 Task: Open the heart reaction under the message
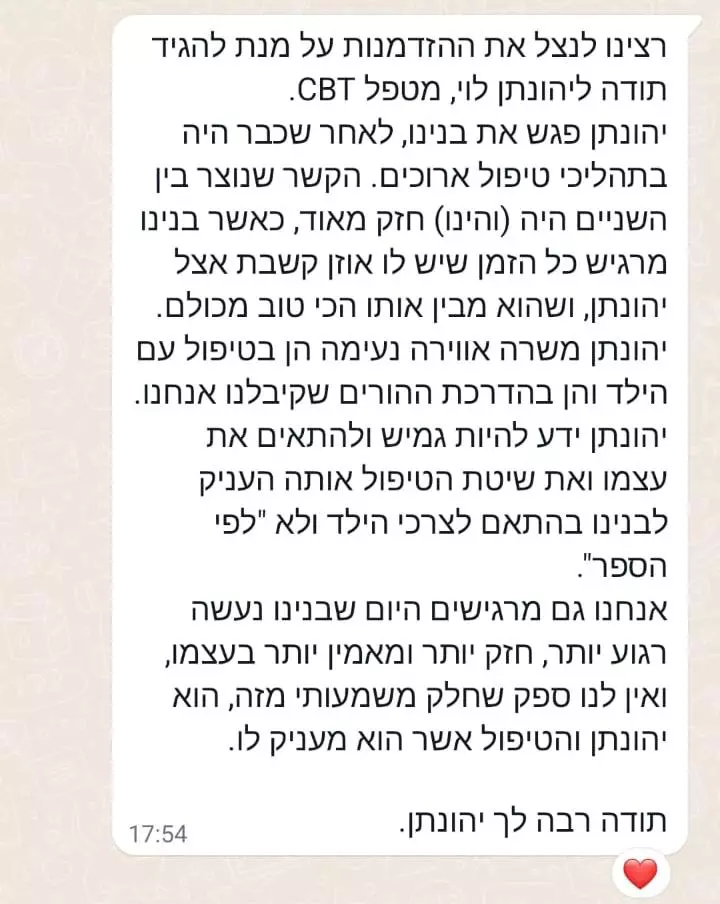coord(640,873)
